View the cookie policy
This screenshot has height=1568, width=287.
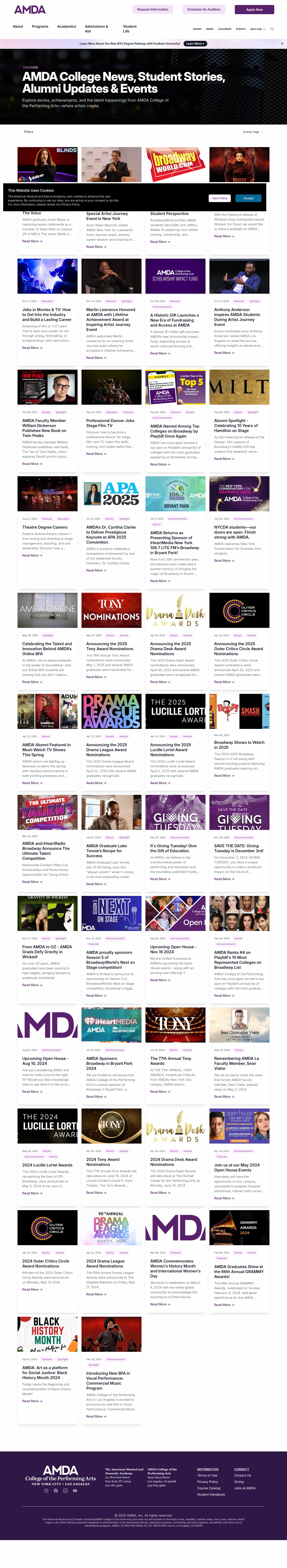[219, 198]
